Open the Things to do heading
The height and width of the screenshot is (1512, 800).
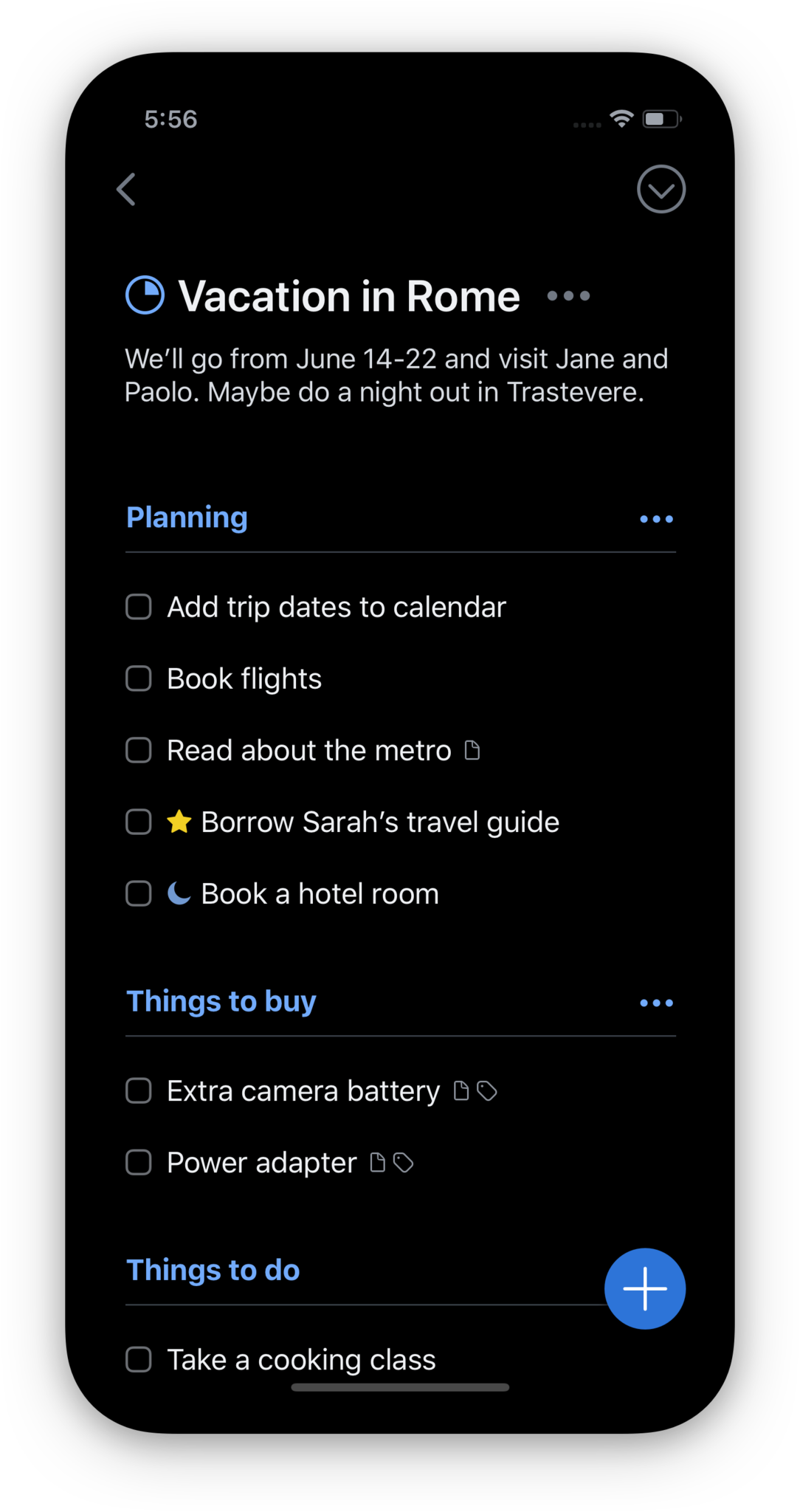213,1270
